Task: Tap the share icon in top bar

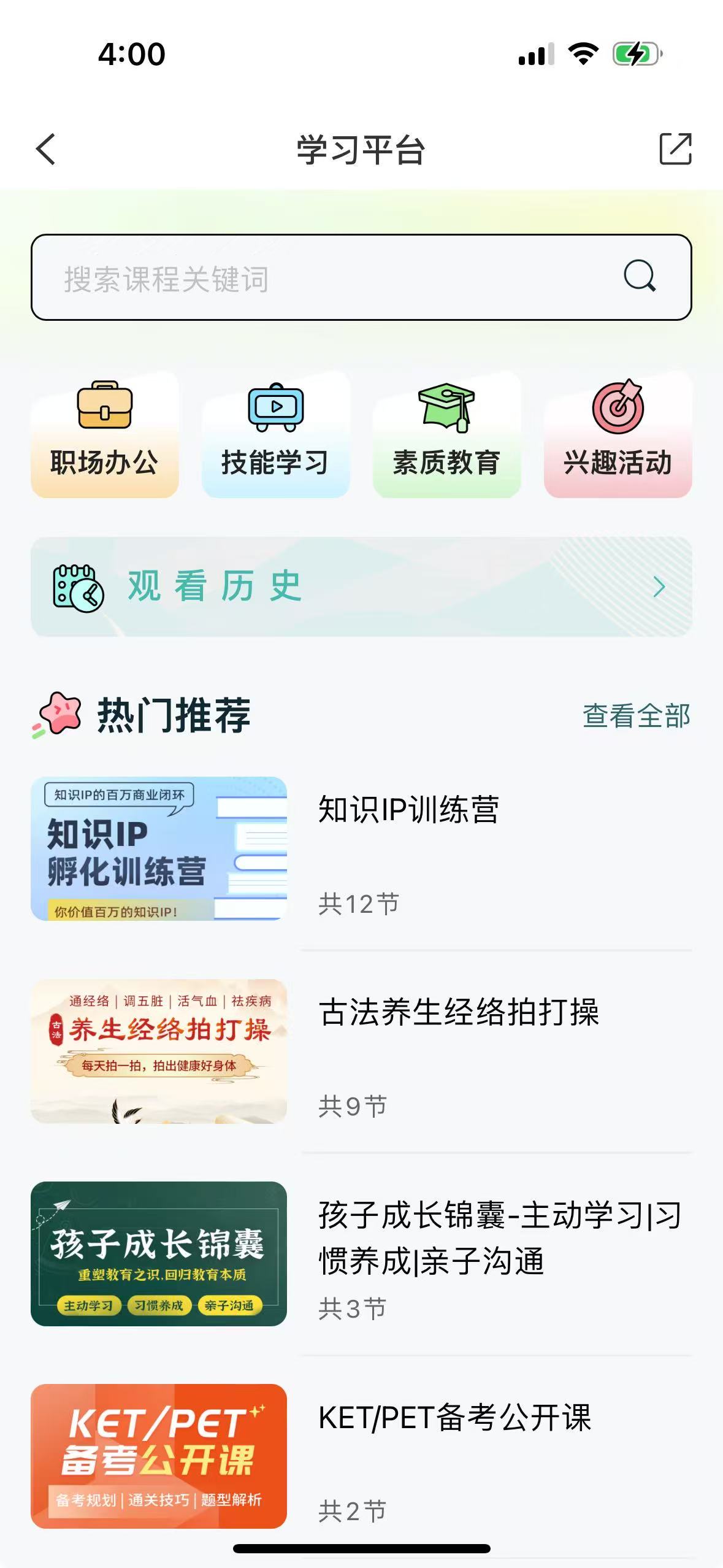Action: pyautogui.click(x=675, y=149)
